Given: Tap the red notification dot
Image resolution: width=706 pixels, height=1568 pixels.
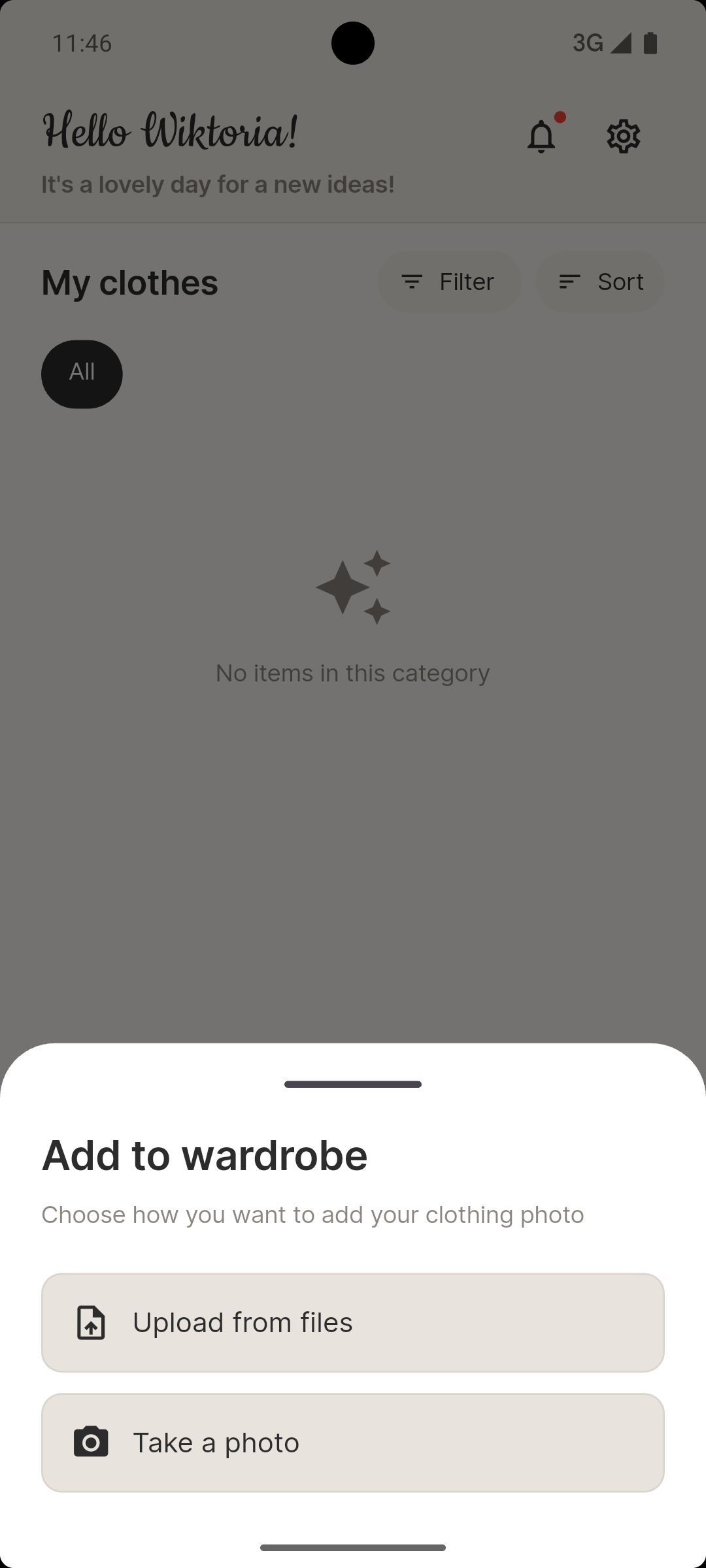Looking at the screenshot, I should [x=560, y=118].
